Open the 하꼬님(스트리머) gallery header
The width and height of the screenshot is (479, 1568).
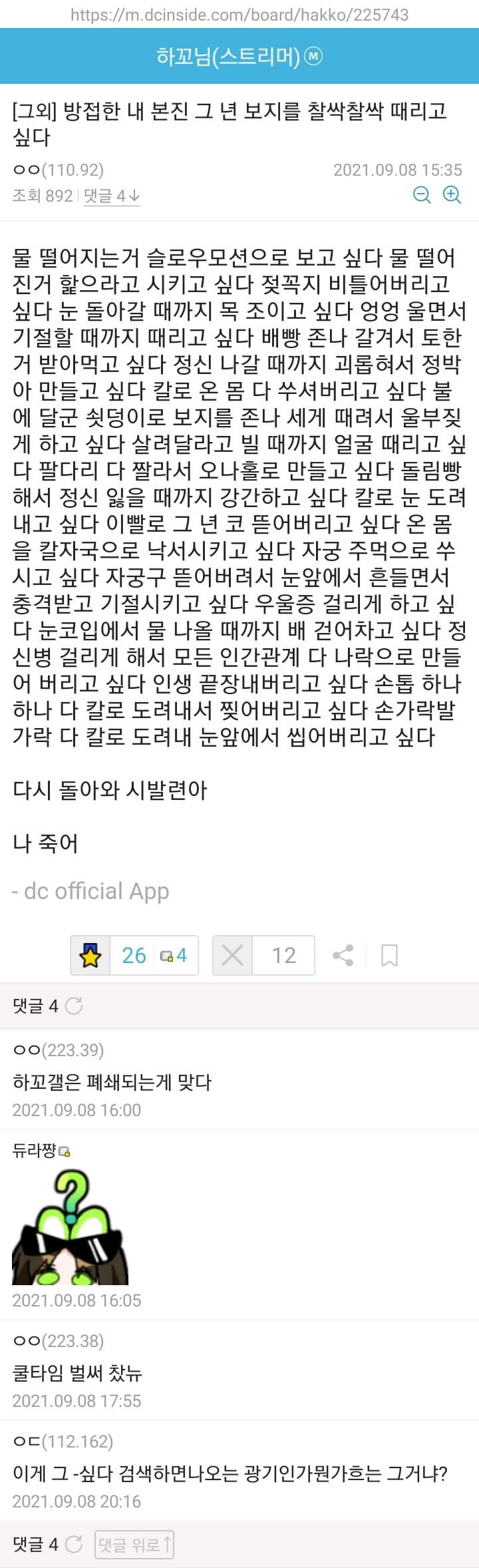pyautogui.click(x=239, y=57)
